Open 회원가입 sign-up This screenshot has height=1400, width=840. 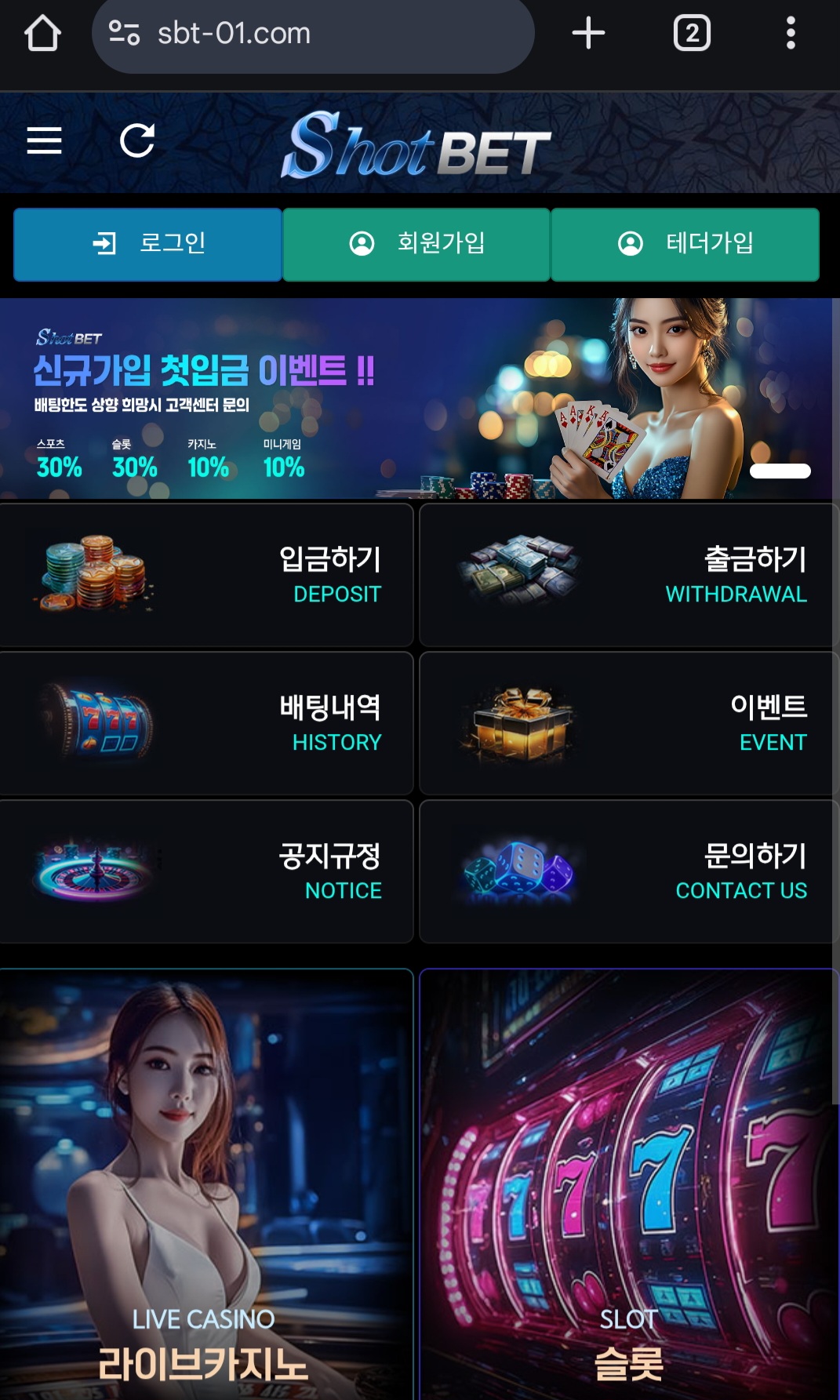(416, 244)
